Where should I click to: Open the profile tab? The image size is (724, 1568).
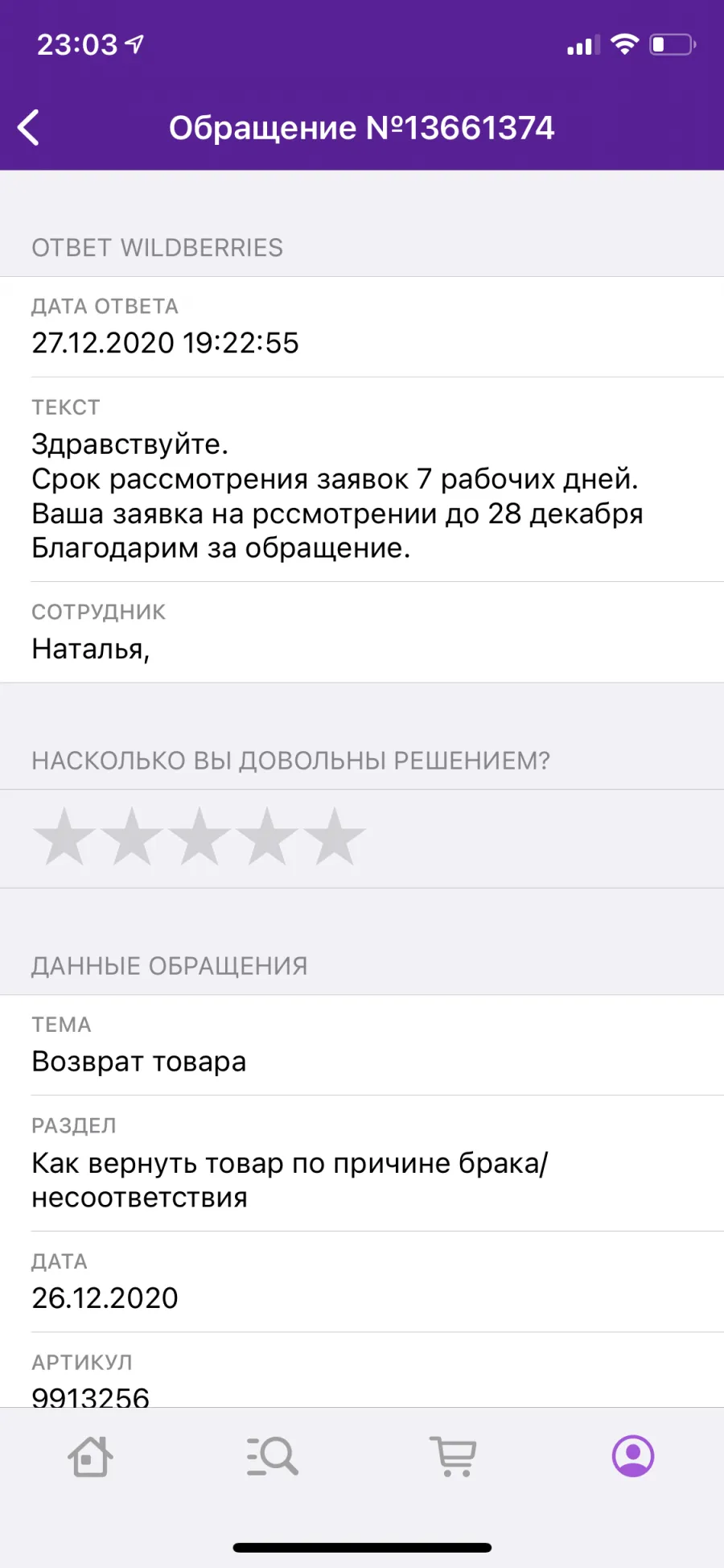(633, 1456)
